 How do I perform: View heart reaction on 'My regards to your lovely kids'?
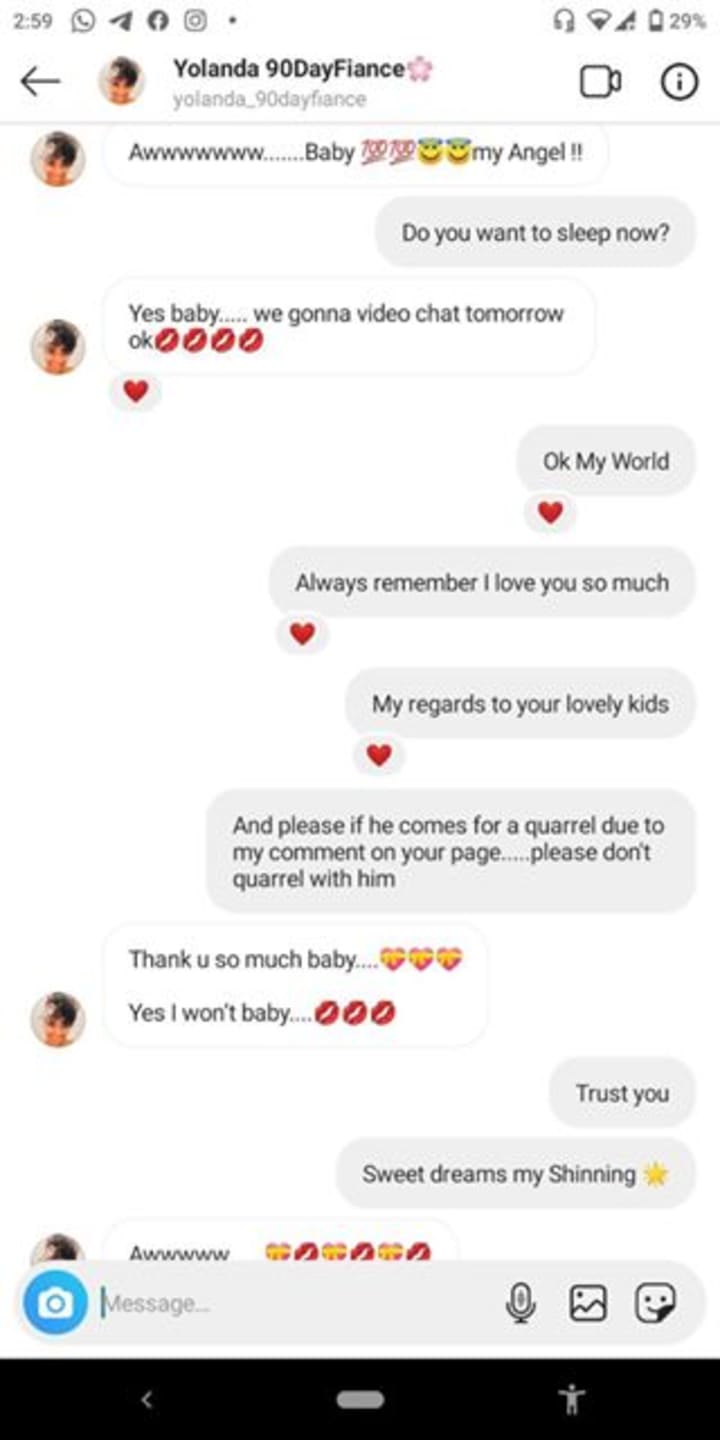click(378, 755)
